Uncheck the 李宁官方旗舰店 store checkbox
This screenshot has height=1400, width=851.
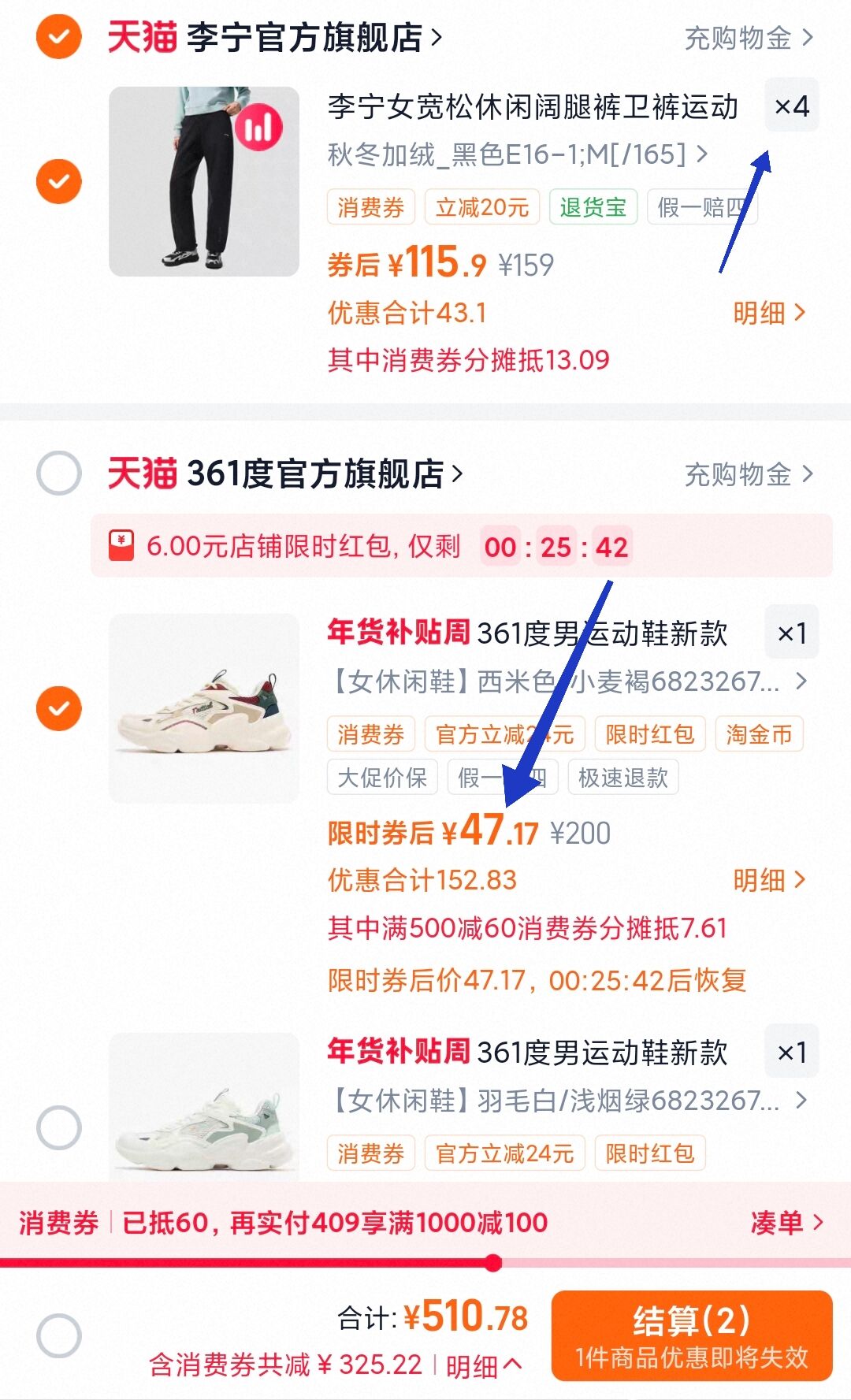[59, 36]
